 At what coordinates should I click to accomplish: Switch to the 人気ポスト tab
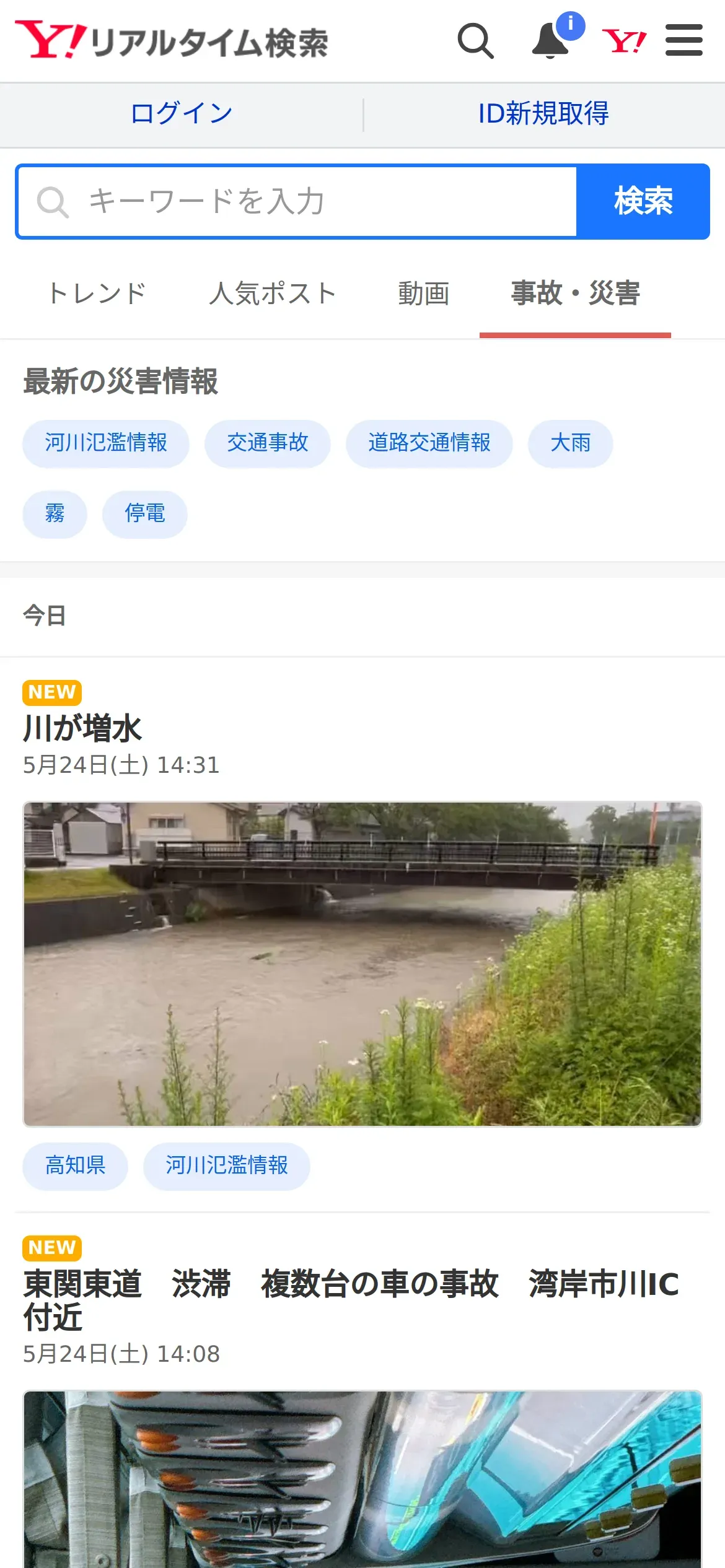[272, 294]
